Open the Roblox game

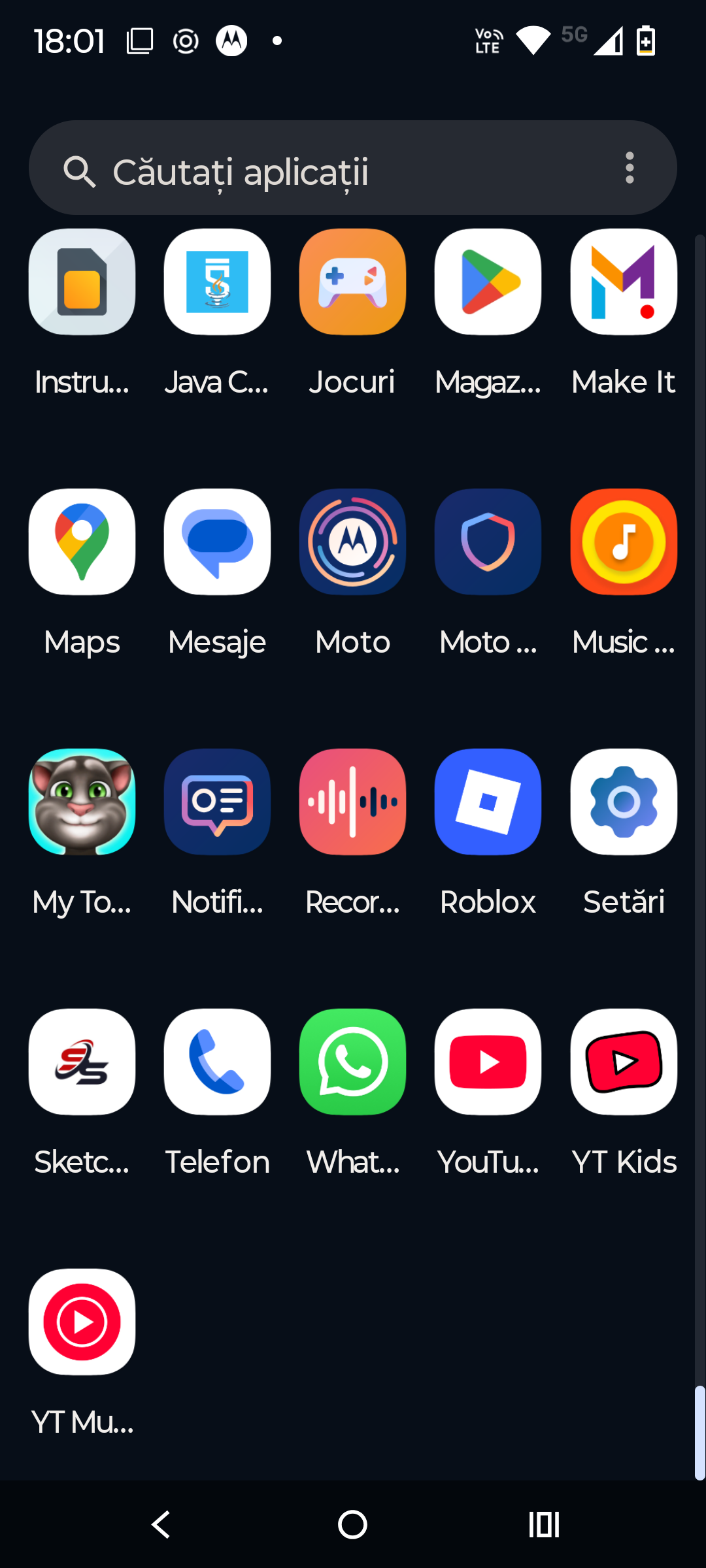click(x=488, y=802)
